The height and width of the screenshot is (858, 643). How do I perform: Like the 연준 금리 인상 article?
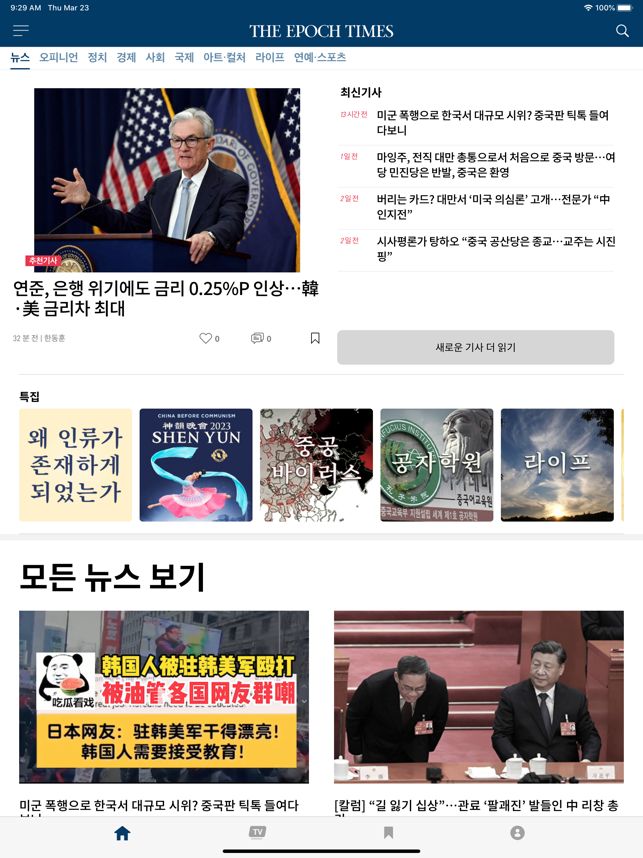(x=207, y=338)
